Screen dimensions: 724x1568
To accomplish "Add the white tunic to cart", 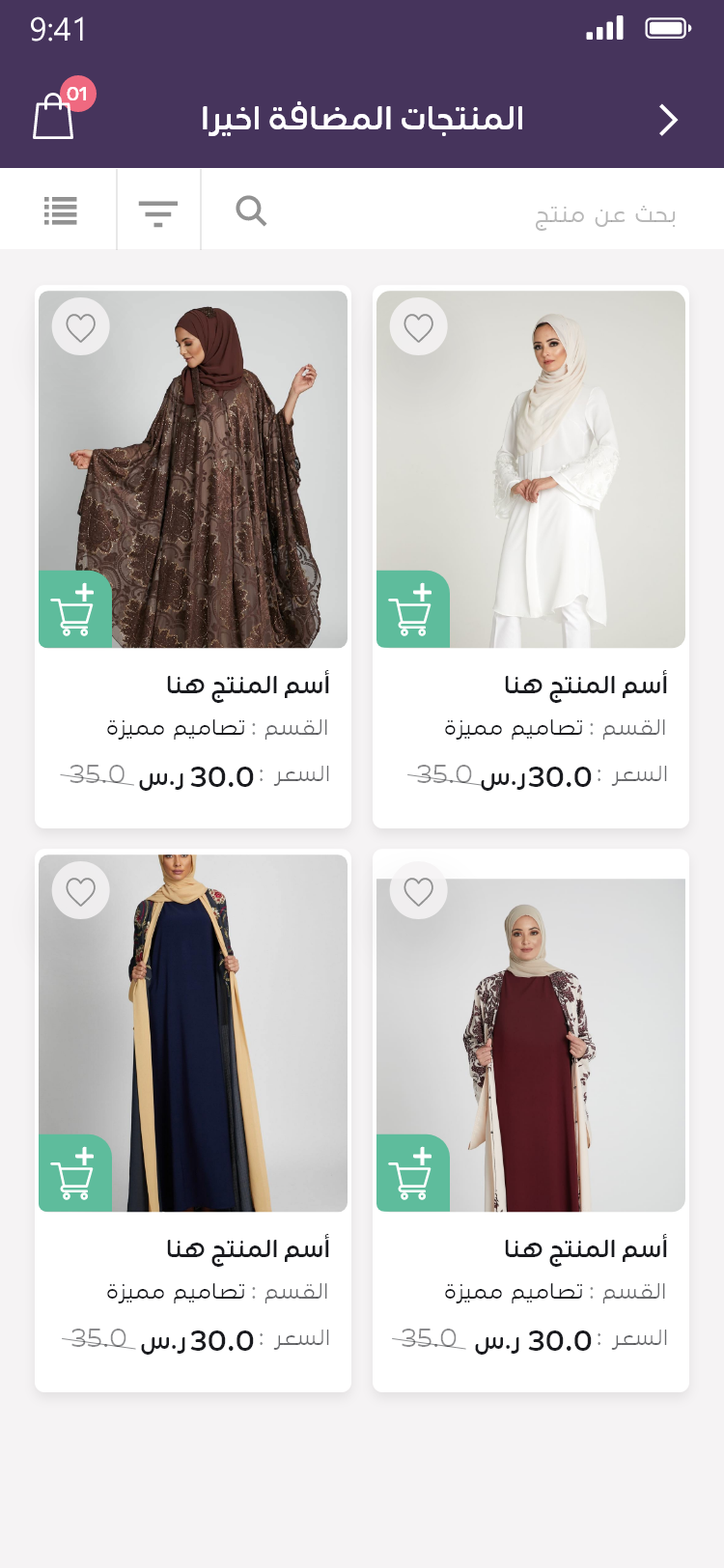I will (x=413, y=609).
